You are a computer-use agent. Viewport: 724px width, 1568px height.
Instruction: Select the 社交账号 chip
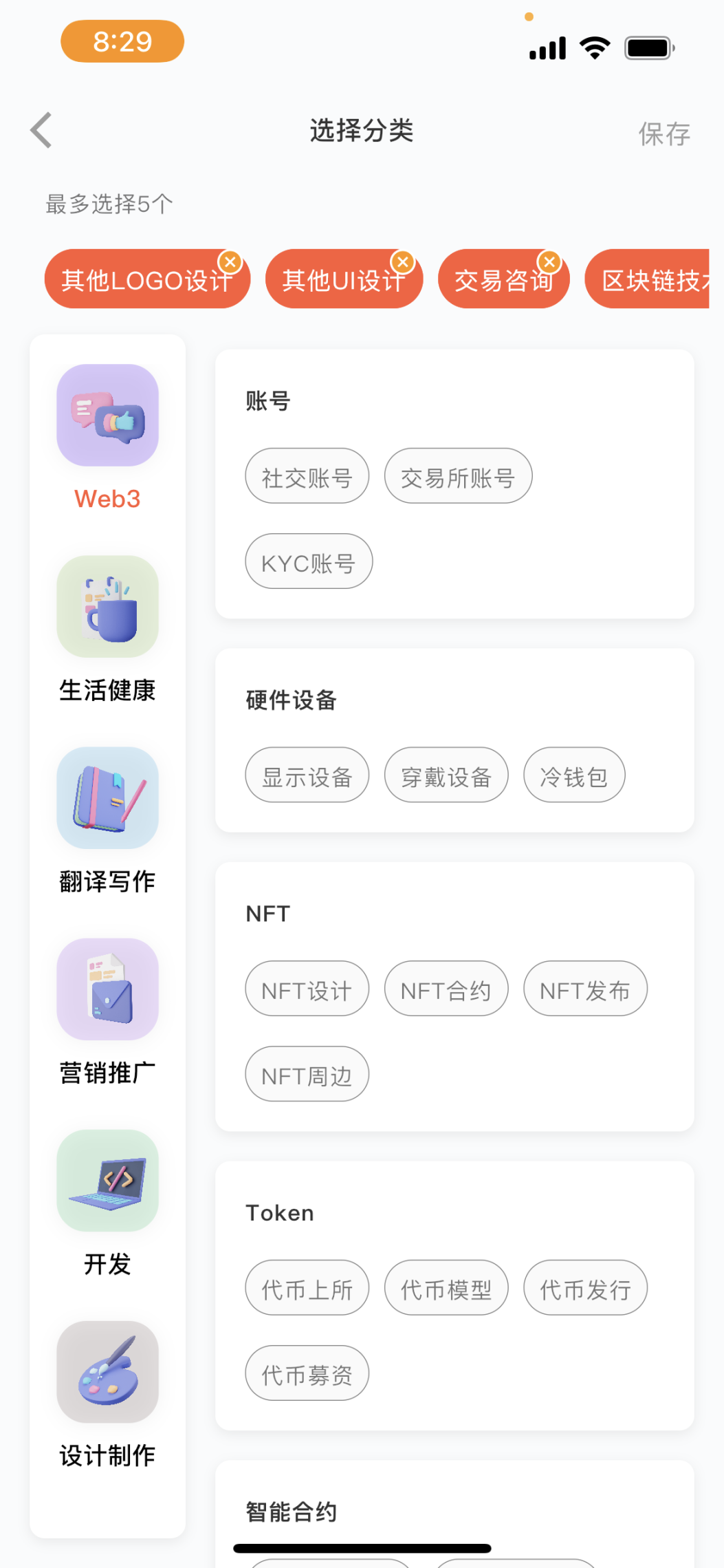tap(307, 476)
